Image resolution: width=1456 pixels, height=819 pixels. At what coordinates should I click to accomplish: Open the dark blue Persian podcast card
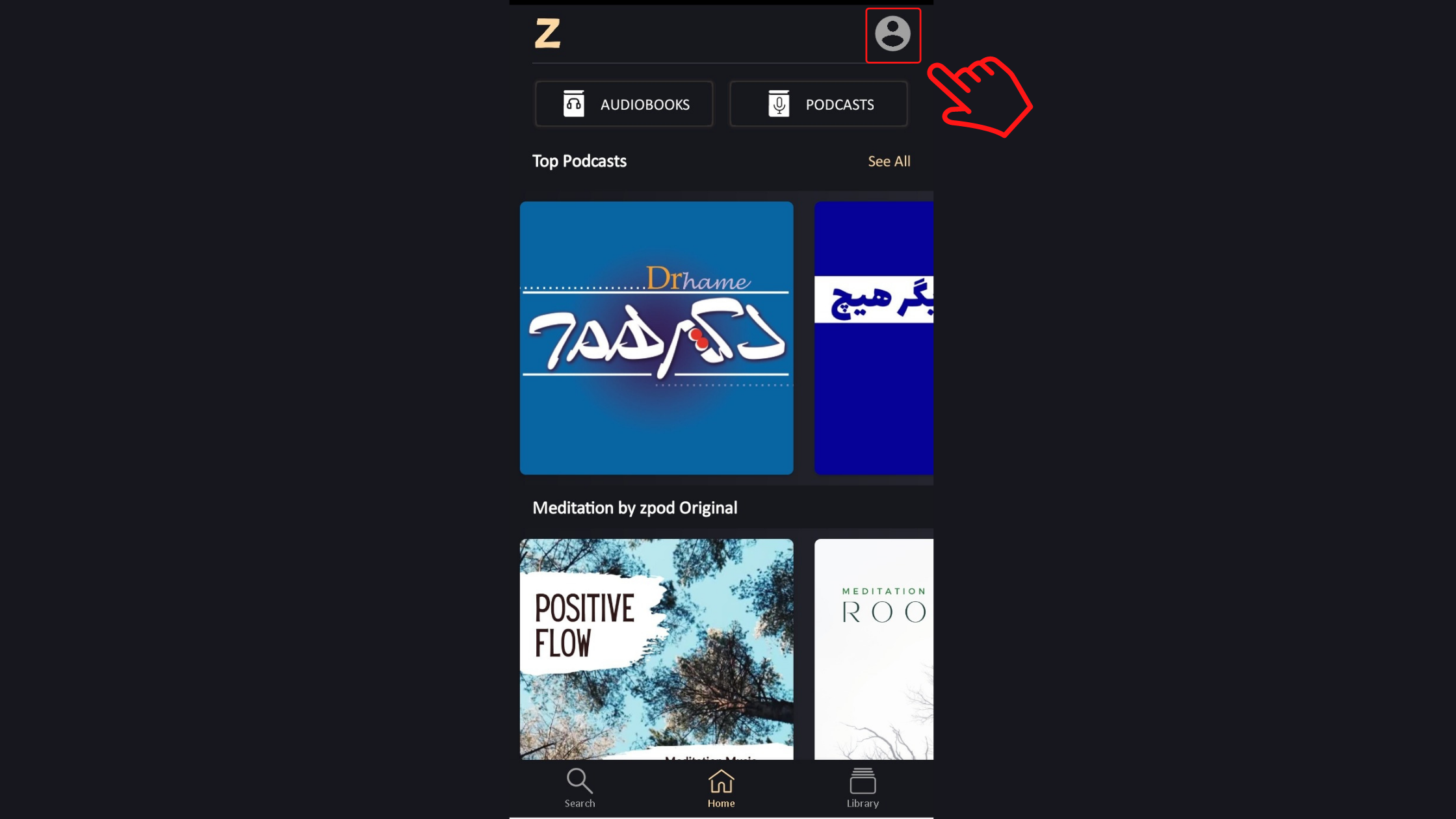pyautogui.click(x=874, y=338)
